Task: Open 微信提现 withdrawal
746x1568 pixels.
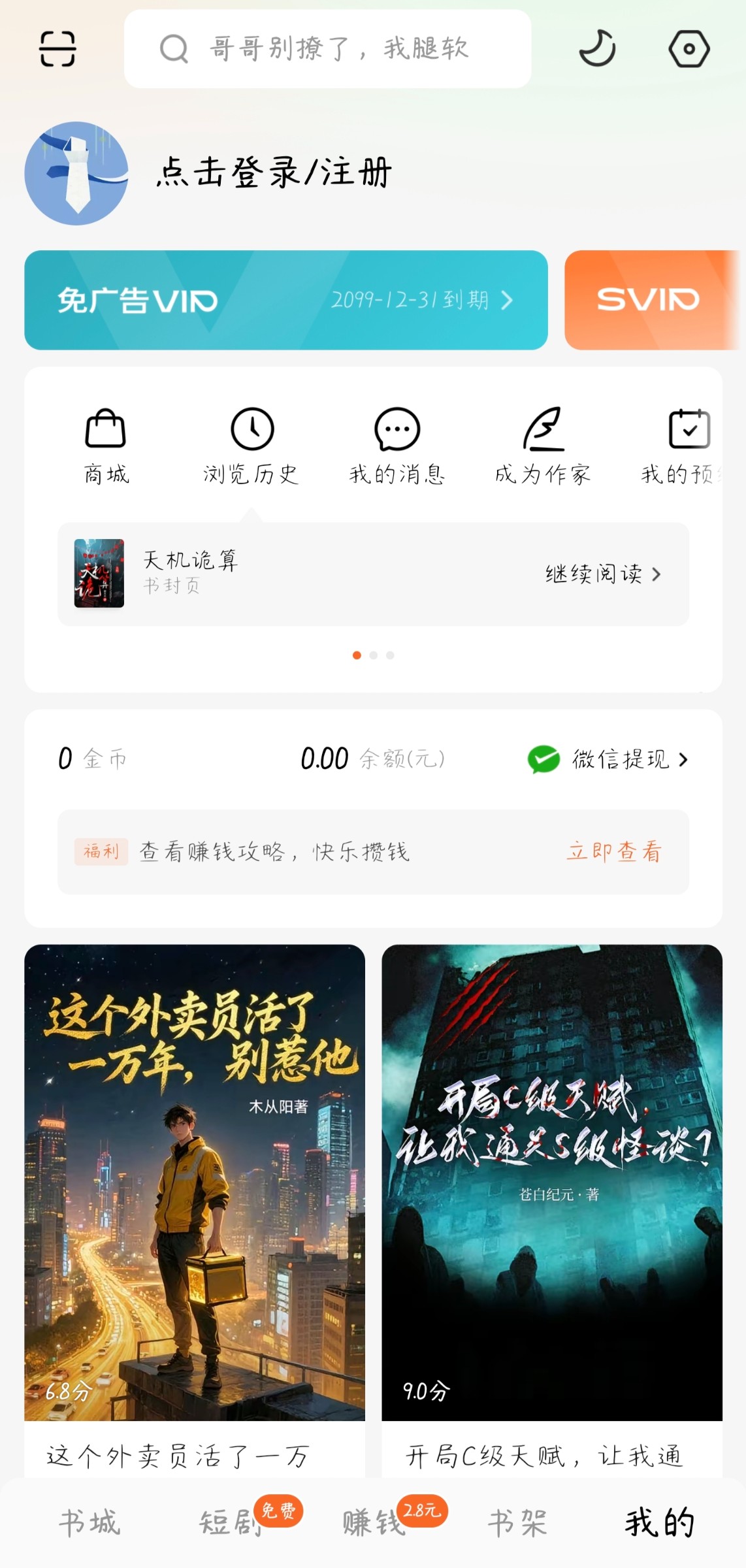Action: (609, 759)
